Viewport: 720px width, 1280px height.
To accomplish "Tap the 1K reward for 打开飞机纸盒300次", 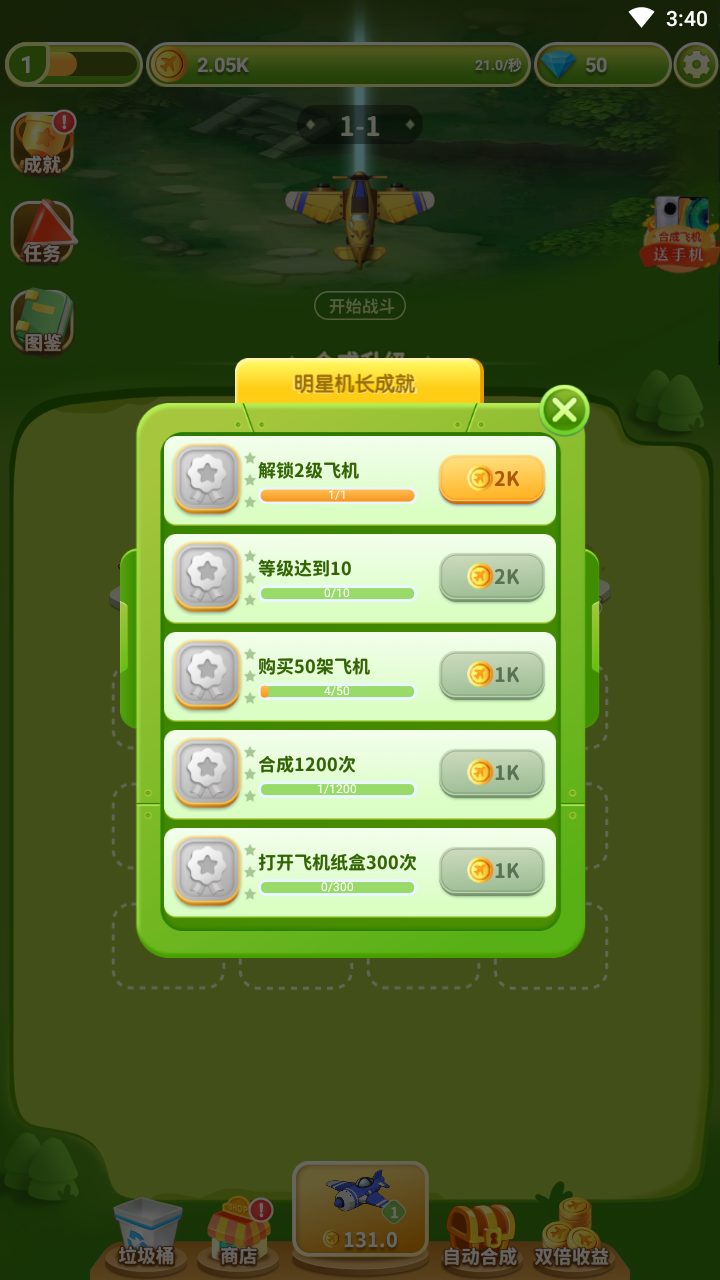I will pos(492,871).
